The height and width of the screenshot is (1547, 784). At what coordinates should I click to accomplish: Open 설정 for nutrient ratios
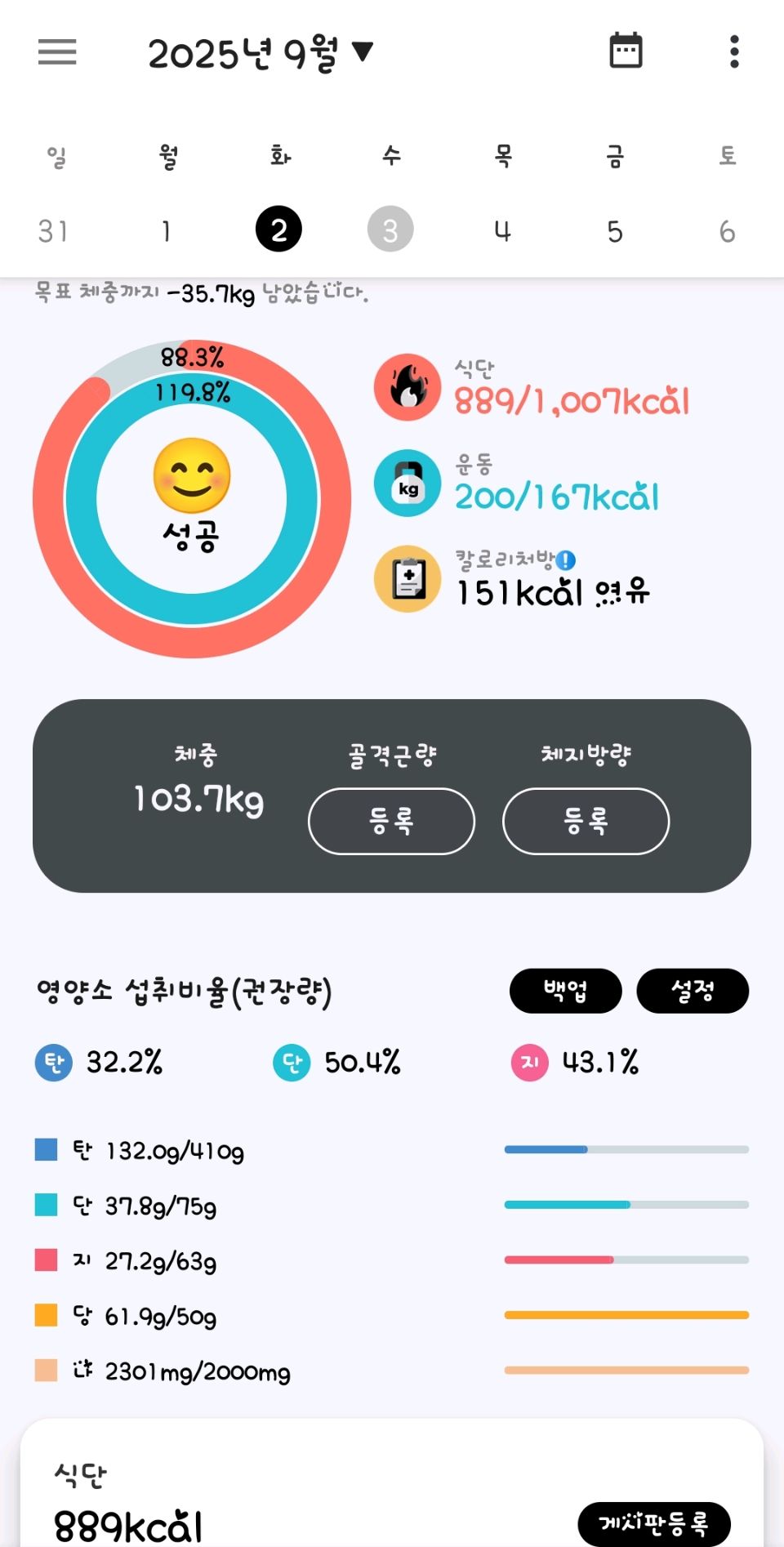pos(693,991)
